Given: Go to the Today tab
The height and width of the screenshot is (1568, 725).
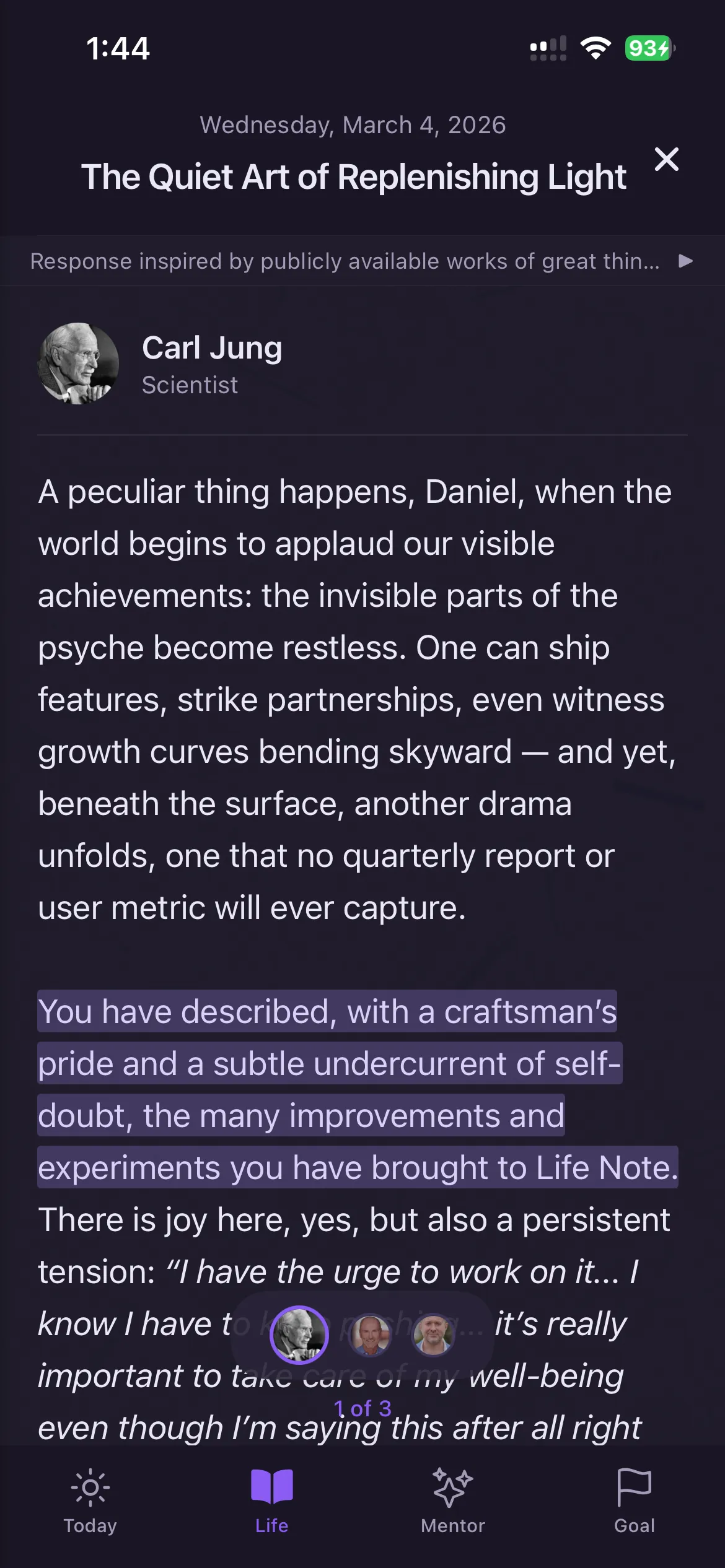Looking at the screenshot, I should click(90, 1500).
